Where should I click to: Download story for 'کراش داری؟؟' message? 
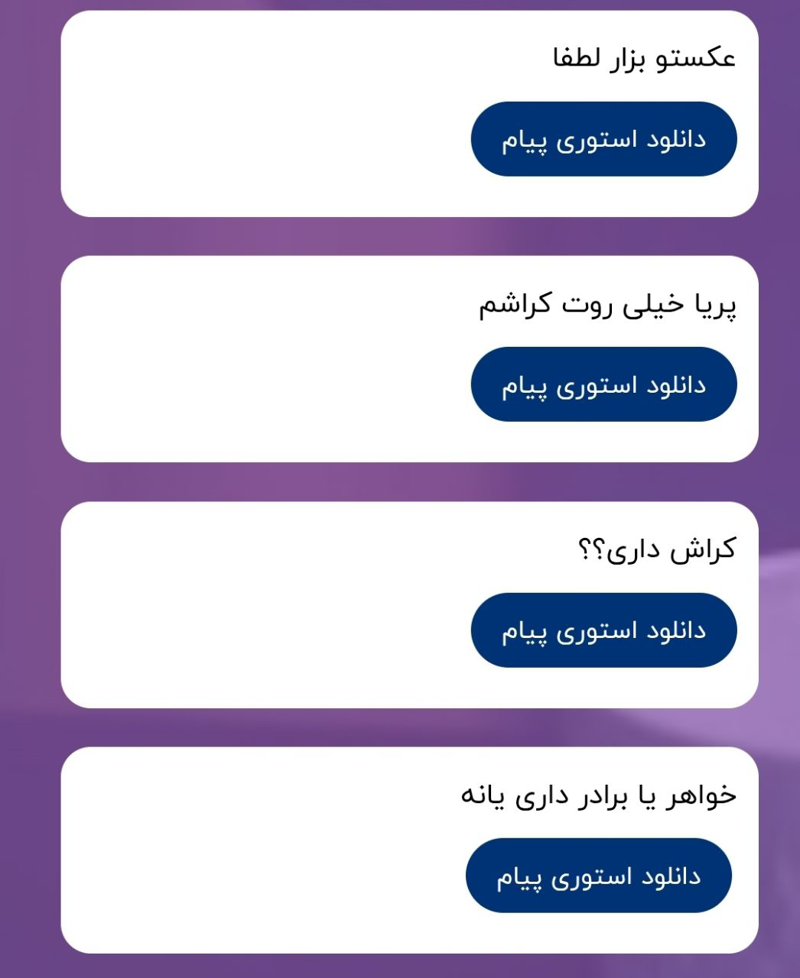pyautogui.click(x=603, y=630)
